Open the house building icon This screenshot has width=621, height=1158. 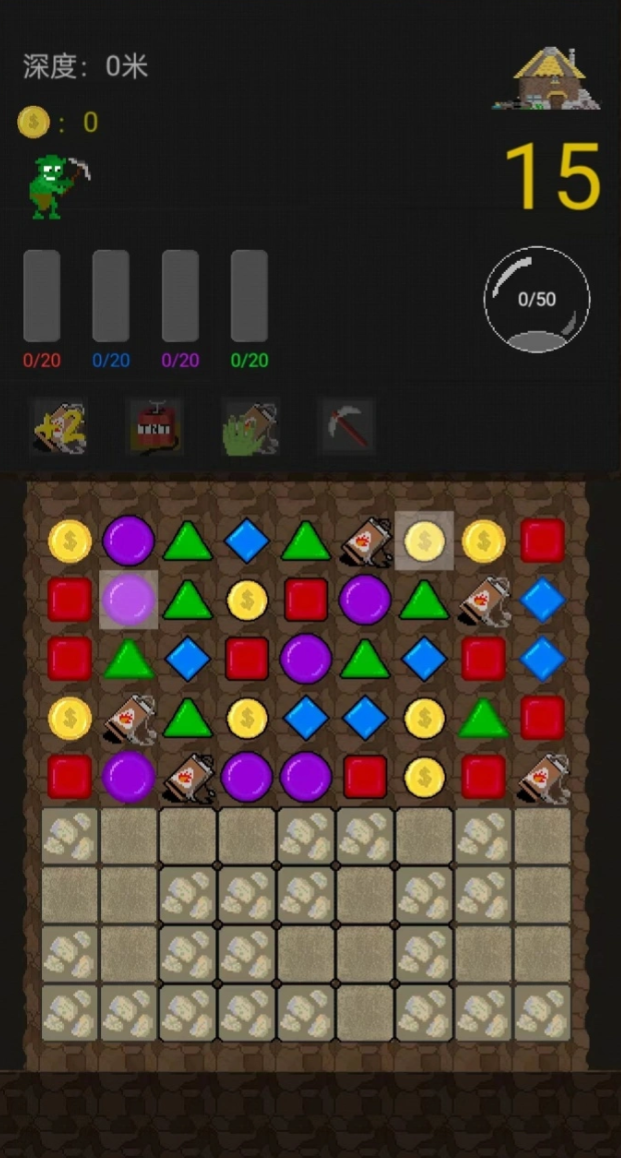[547, 78]
